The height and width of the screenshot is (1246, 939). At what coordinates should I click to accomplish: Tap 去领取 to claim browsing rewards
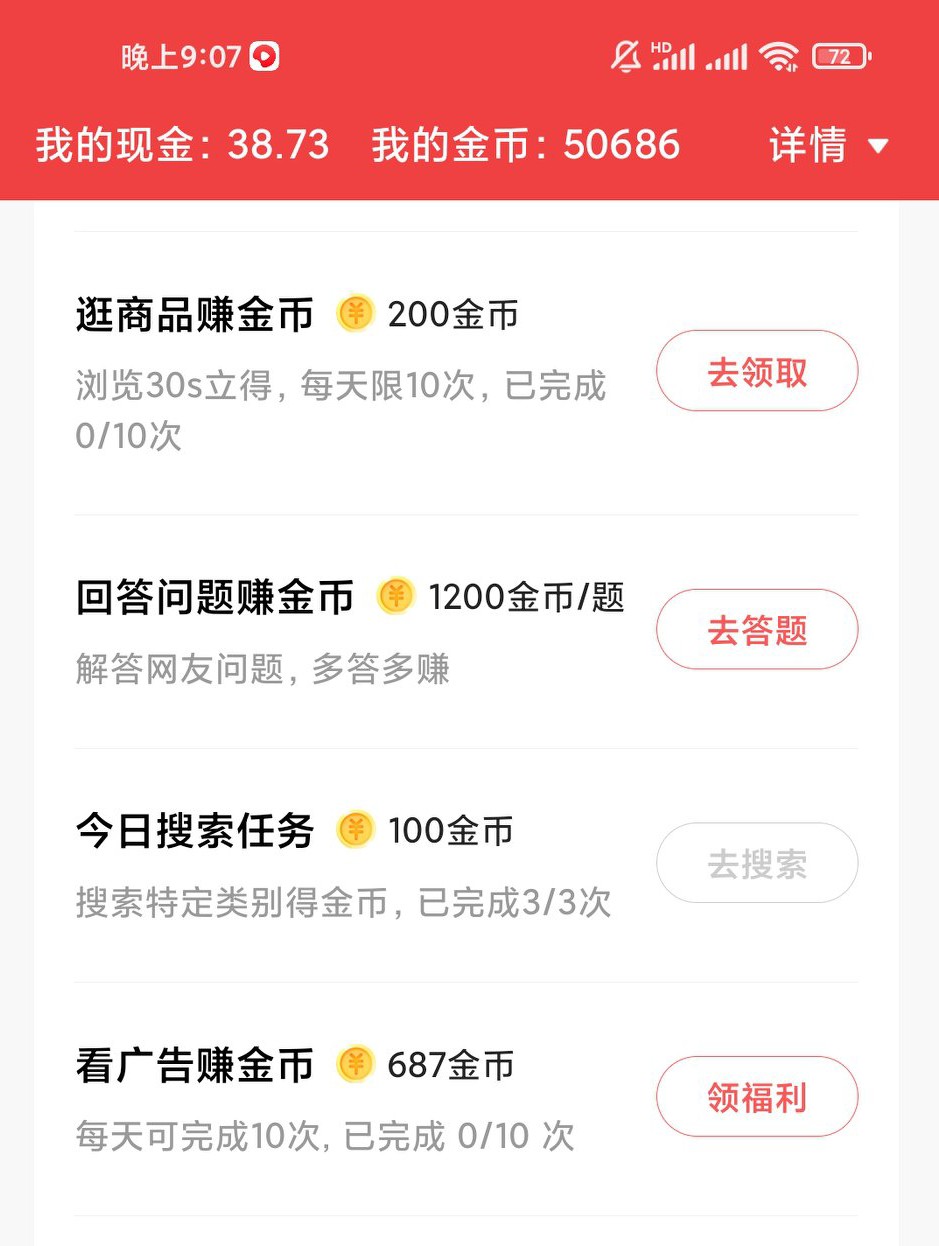(756, 370)
